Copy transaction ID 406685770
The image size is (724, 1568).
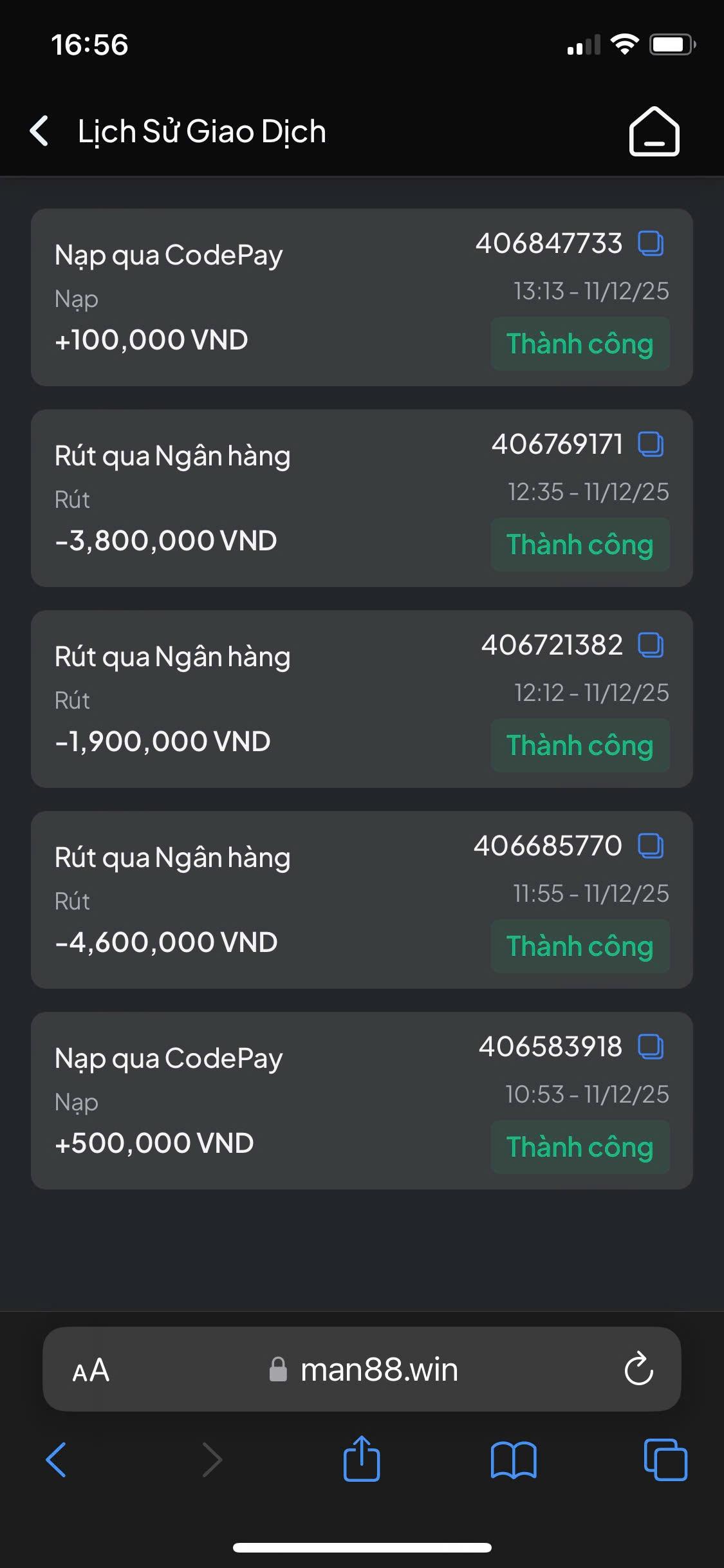coord(651,846)
